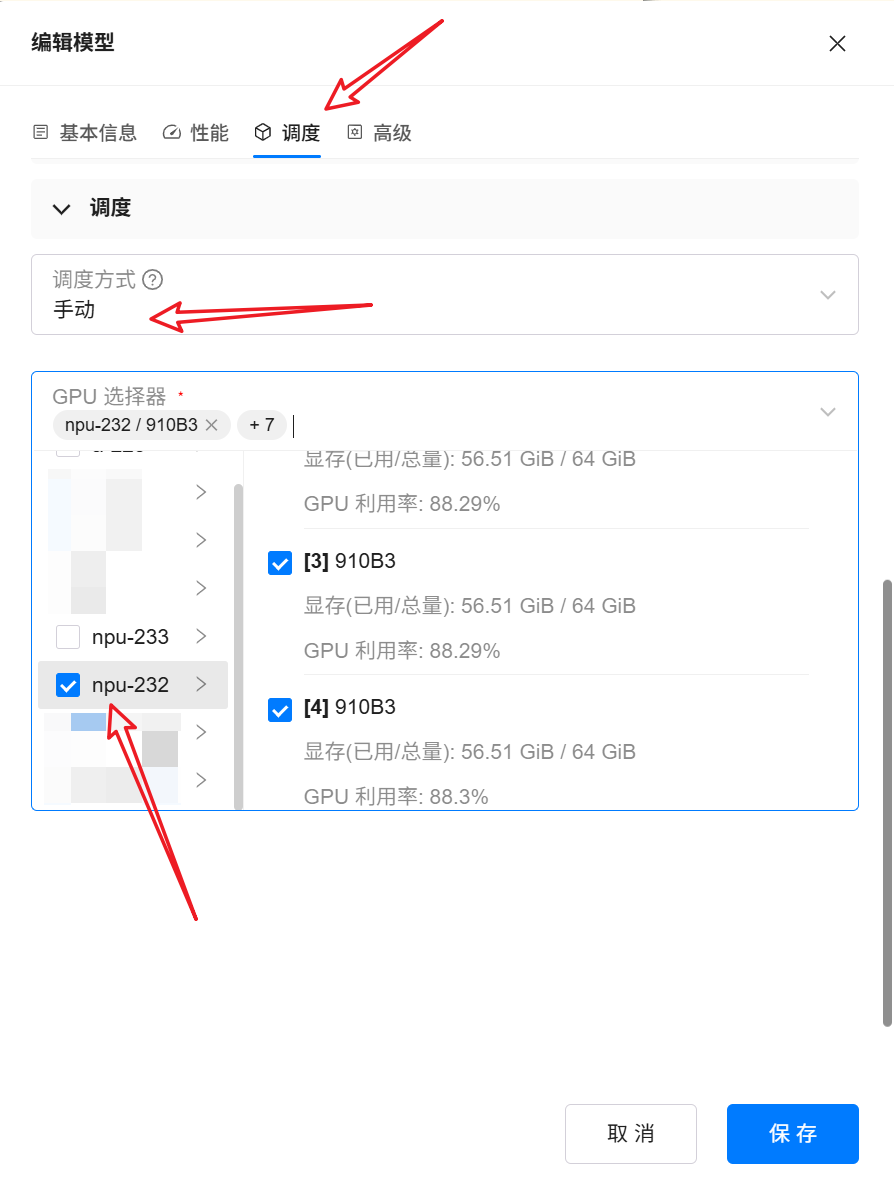Uncheck the [4] 910B3 device

click(280, 709)
